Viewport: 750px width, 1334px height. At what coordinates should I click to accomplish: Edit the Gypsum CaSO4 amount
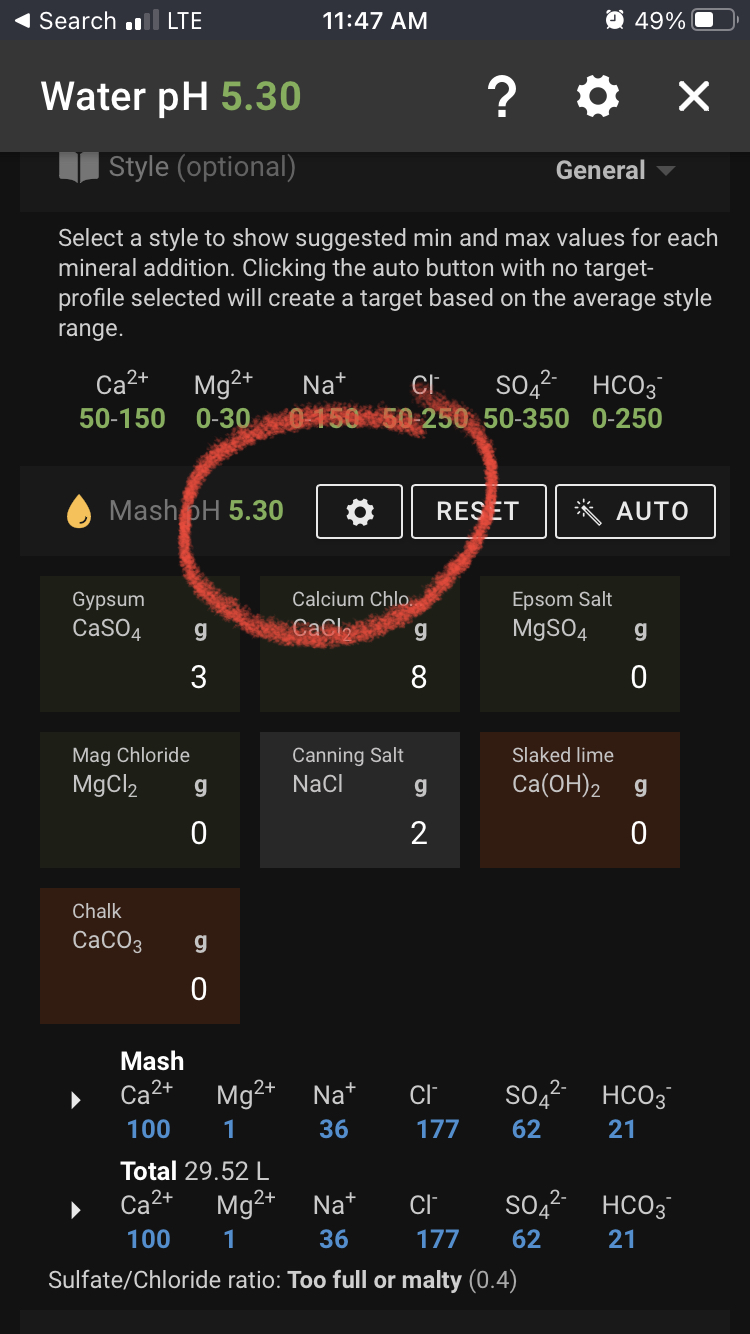click(140, 644)
